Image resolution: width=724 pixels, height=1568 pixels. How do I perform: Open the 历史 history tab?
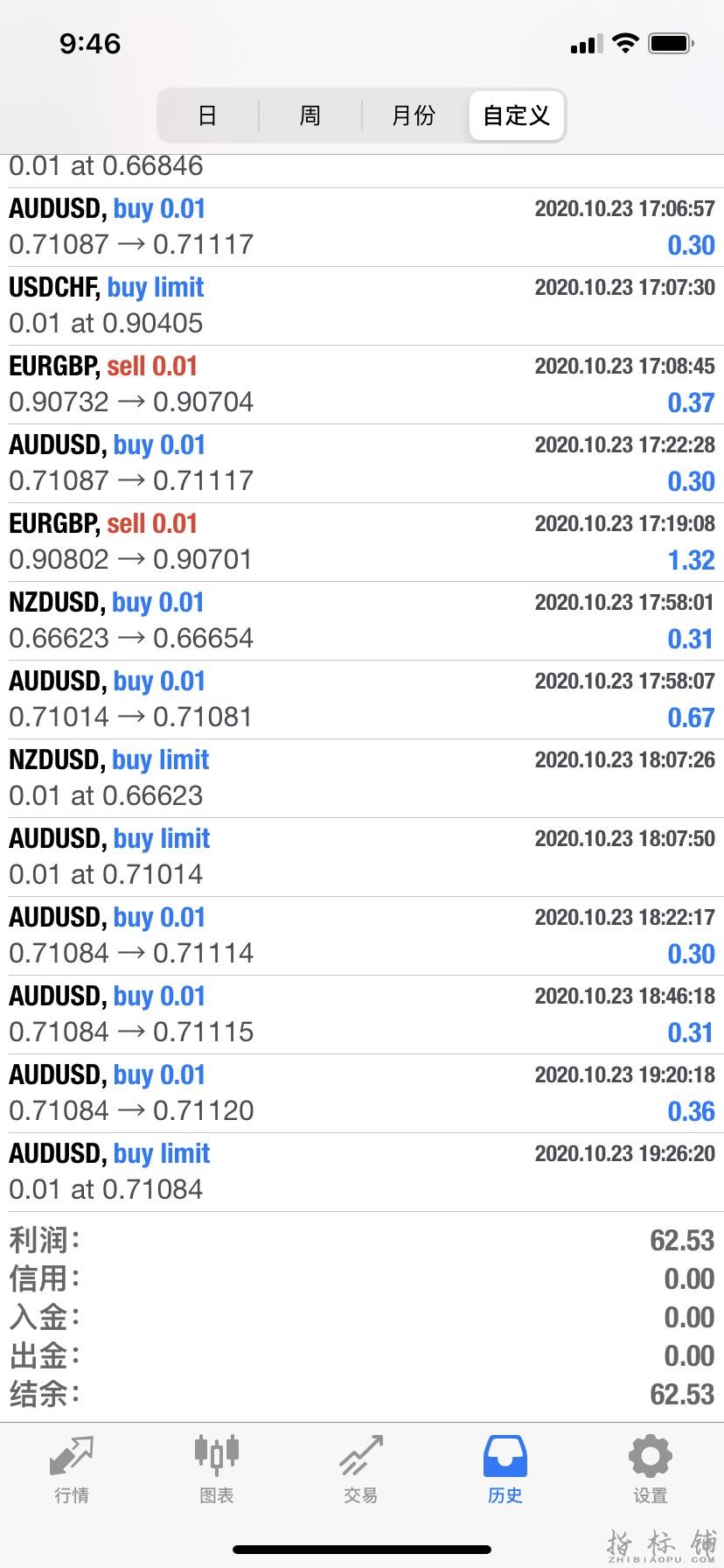505,1470
